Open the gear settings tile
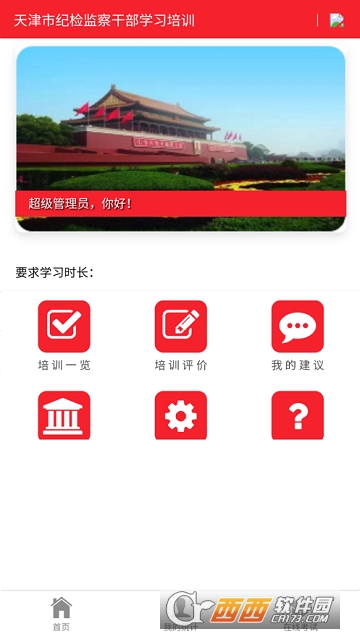 pyautogui.click(x=181, y=415)
